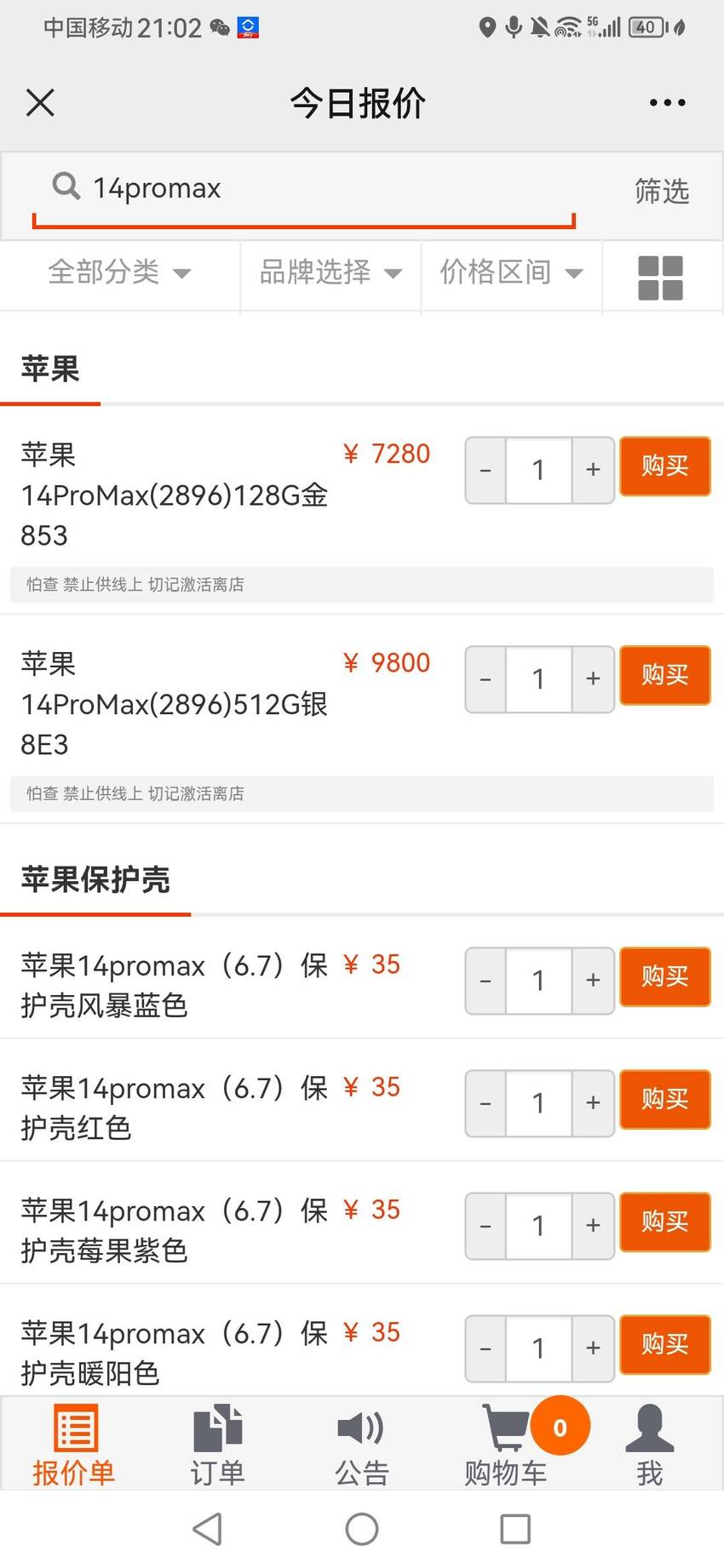Go to the 购物车 shopping cart
This screenshot has height=1568, width=724.
pyautogui.click(x=506, y=1445)
